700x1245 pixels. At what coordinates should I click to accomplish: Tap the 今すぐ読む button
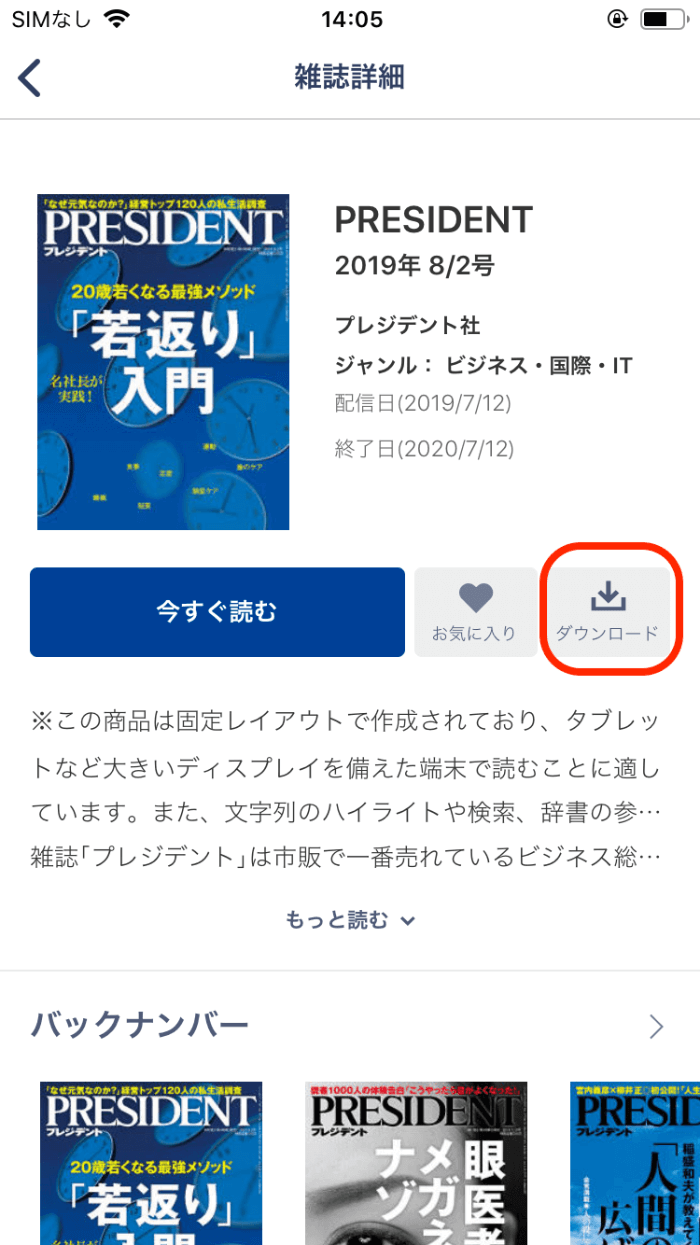(217, 612)
